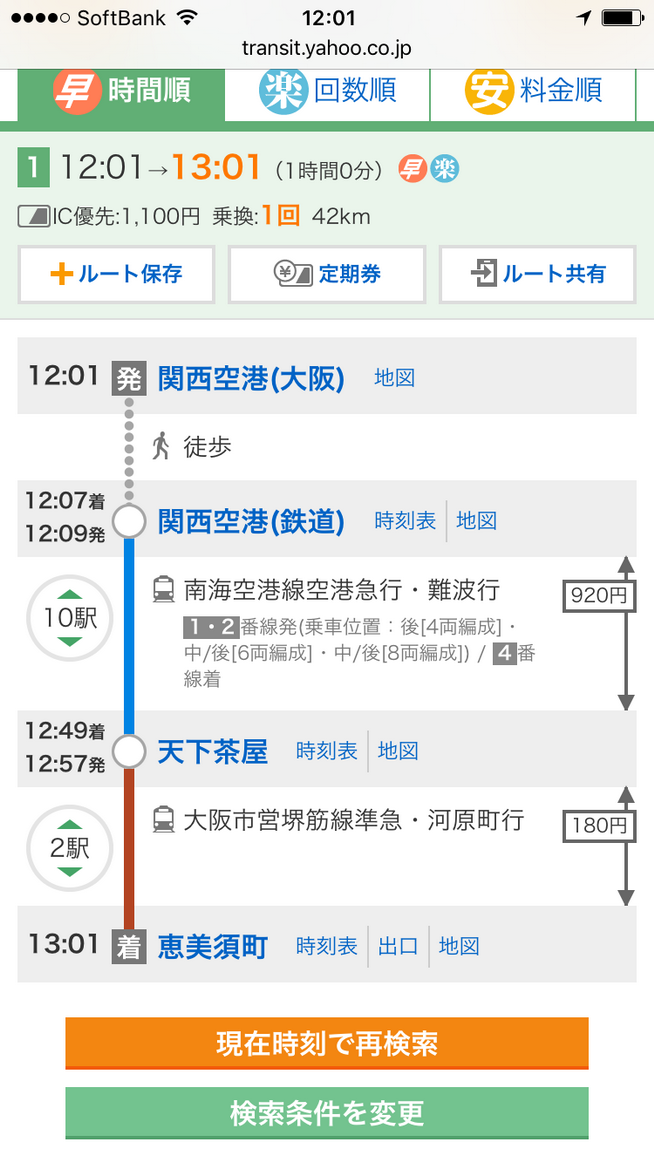View 時刻表 for 恵美須町
Screen dimensions: 654x1163
tap(327, 946)
